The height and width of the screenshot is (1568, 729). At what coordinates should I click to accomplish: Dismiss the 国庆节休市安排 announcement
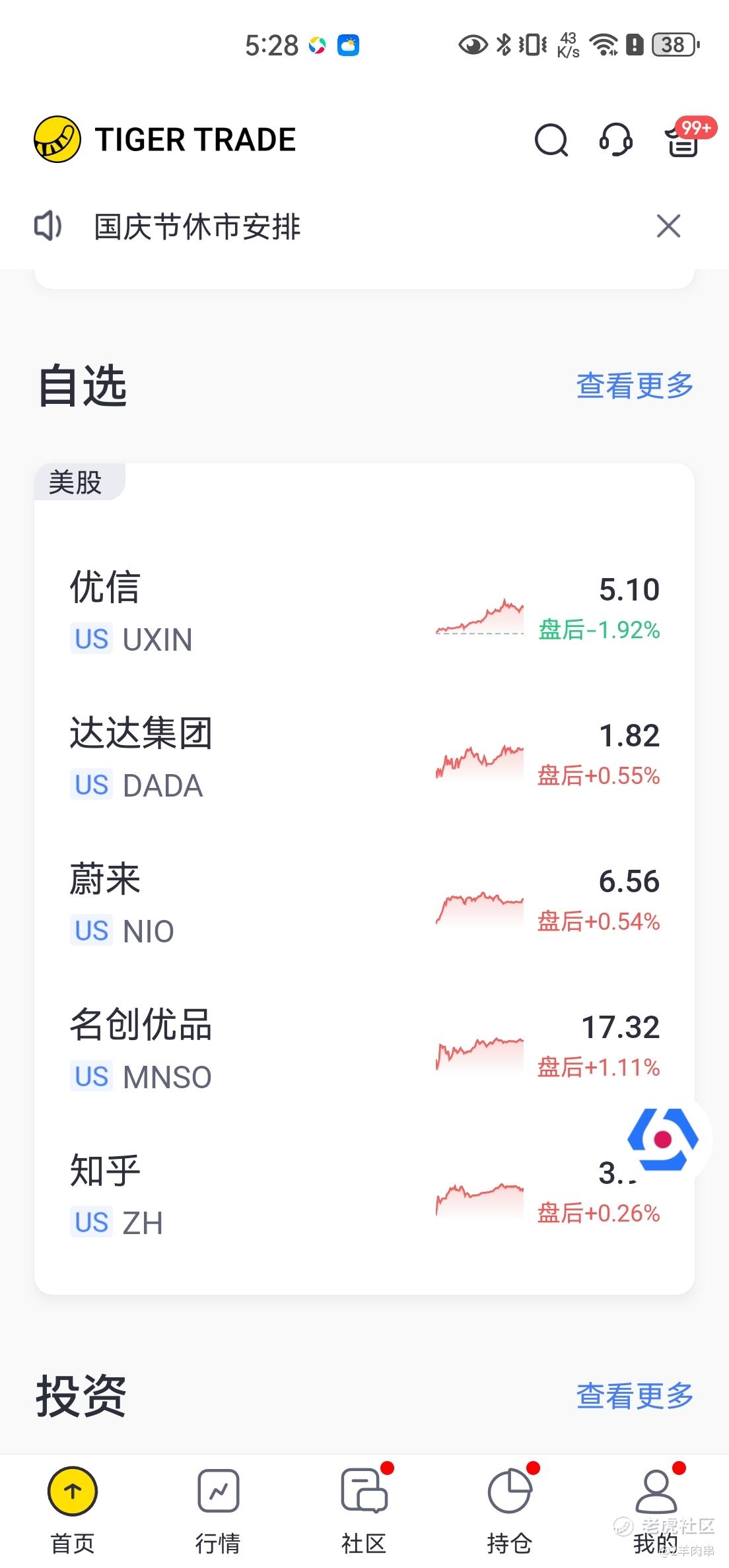(668, 226)
